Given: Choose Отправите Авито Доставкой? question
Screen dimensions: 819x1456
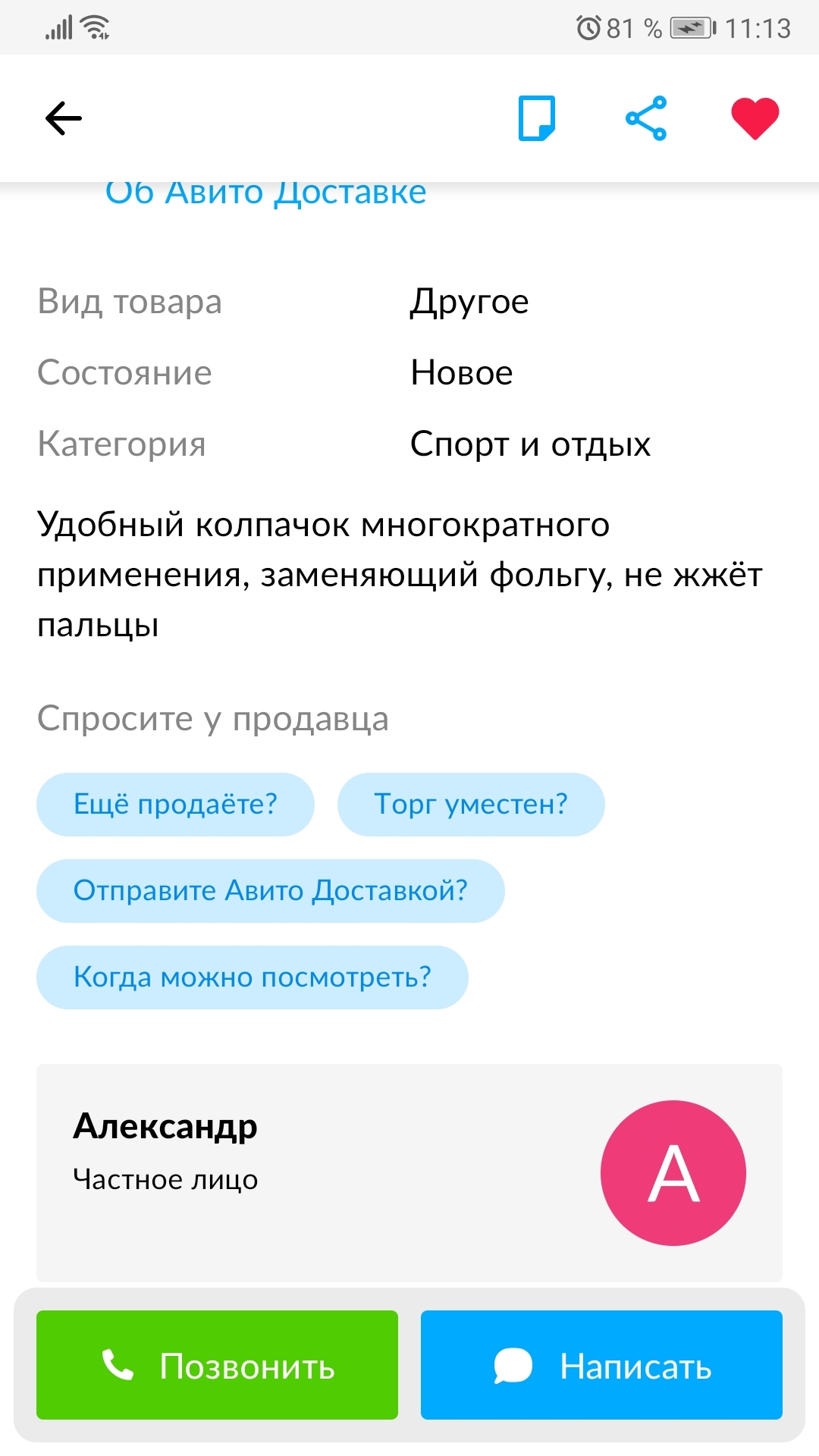Looking at the screenshot, I should coord(270,890).
